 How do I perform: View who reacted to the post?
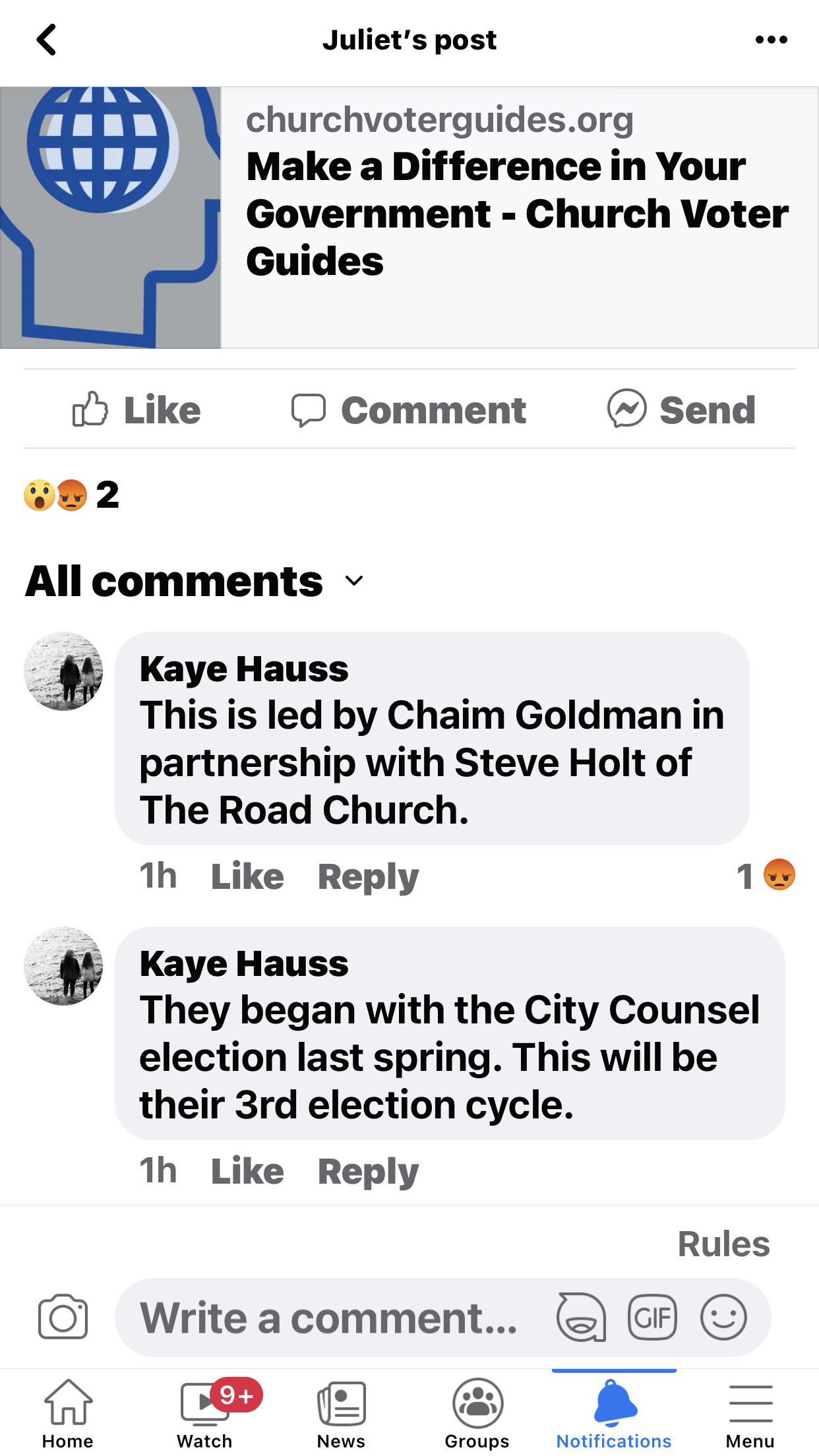coord(71,495)
